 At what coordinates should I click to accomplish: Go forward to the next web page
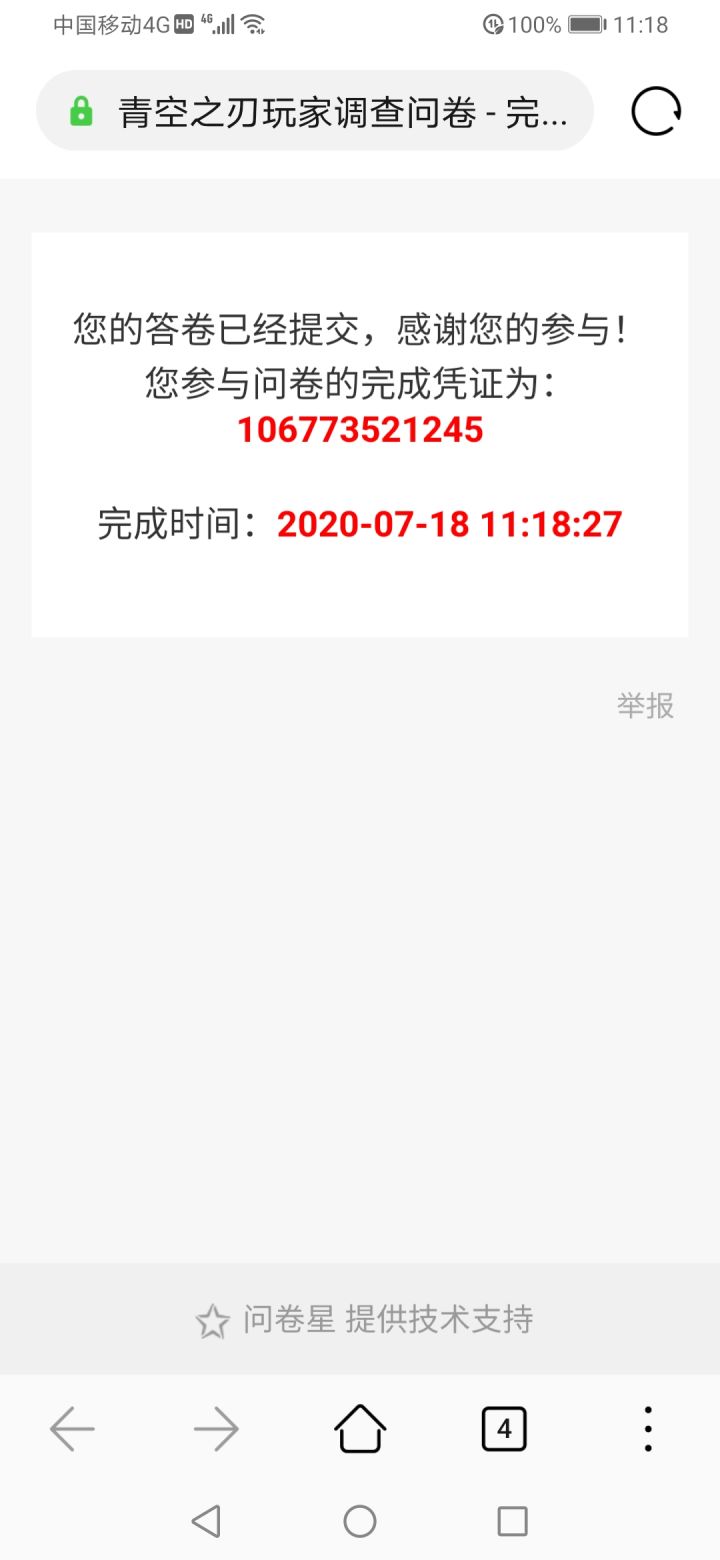pyautogui.click(x=216, y=1429)
